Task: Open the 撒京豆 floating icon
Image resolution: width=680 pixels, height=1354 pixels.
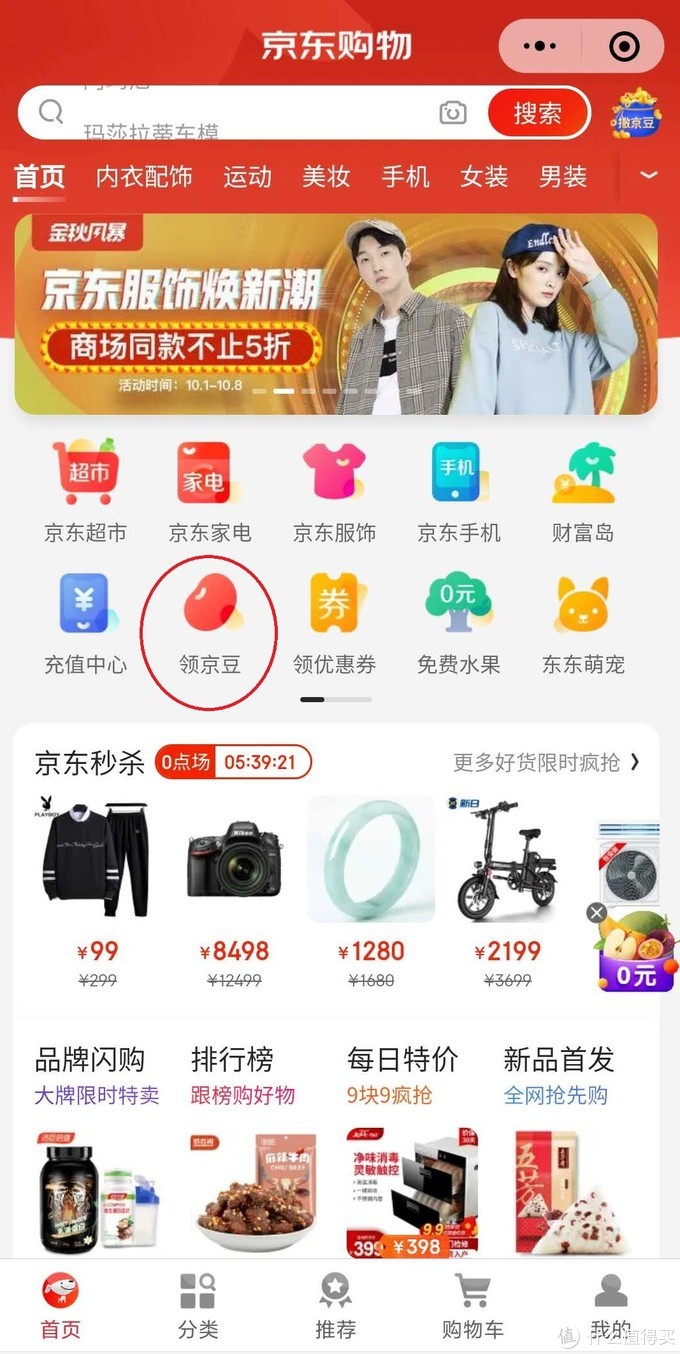Action: [637, 113]
